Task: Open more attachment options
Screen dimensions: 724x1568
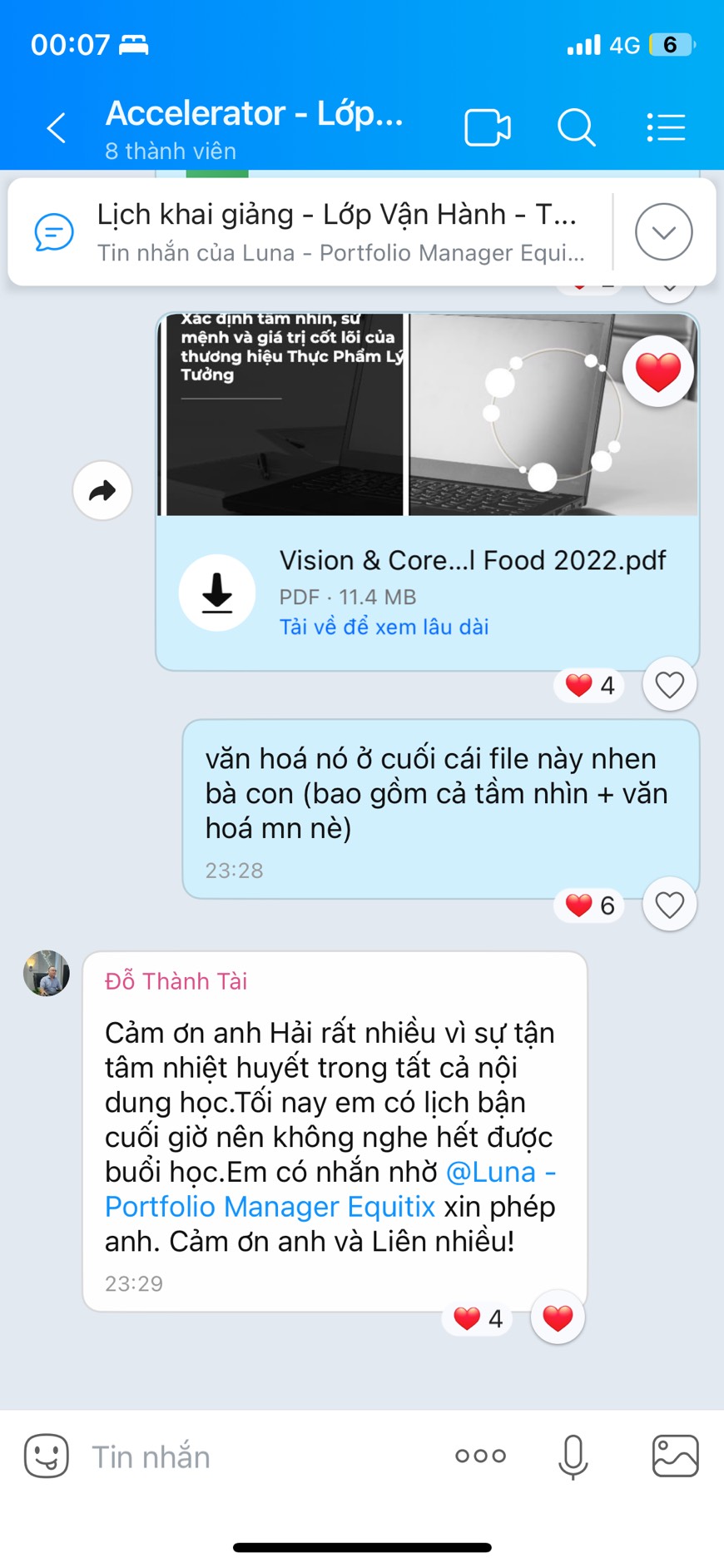Action: click(480, 1456)
